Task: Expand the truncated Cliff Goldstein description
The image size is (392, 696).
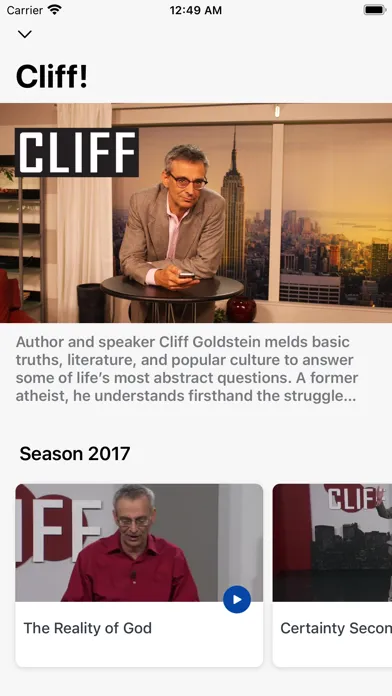Action: tap(187, 369)
